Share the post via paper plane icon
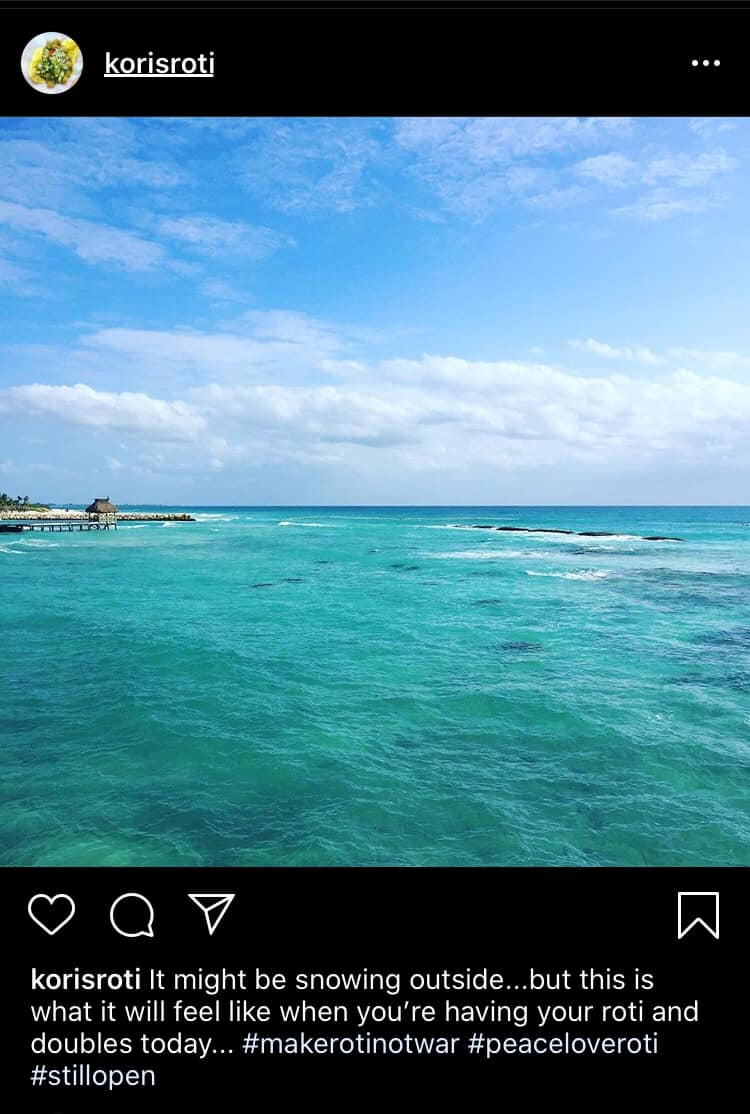Screen dimensions: 750x1114 [212, 914]
